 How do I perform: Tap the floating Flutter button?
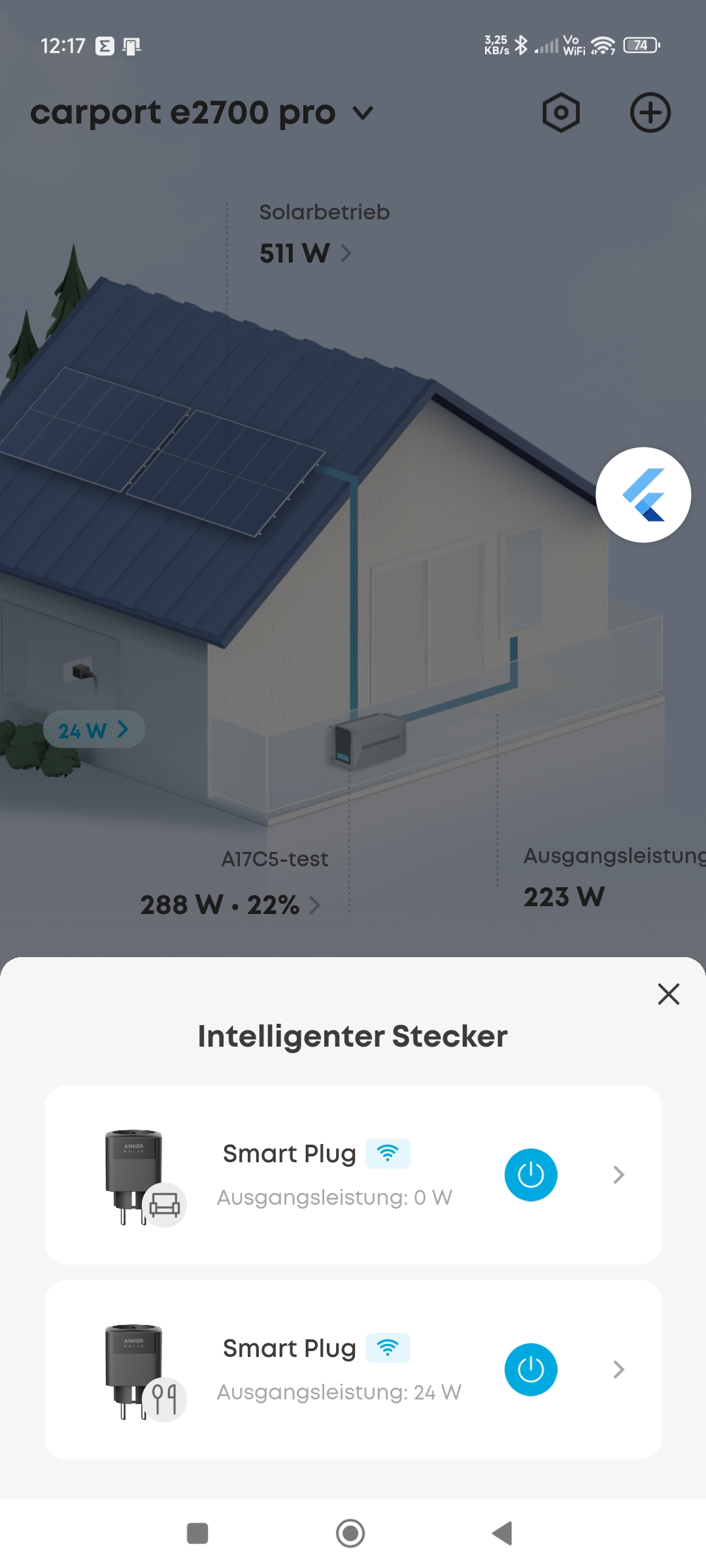pos(643,495)
